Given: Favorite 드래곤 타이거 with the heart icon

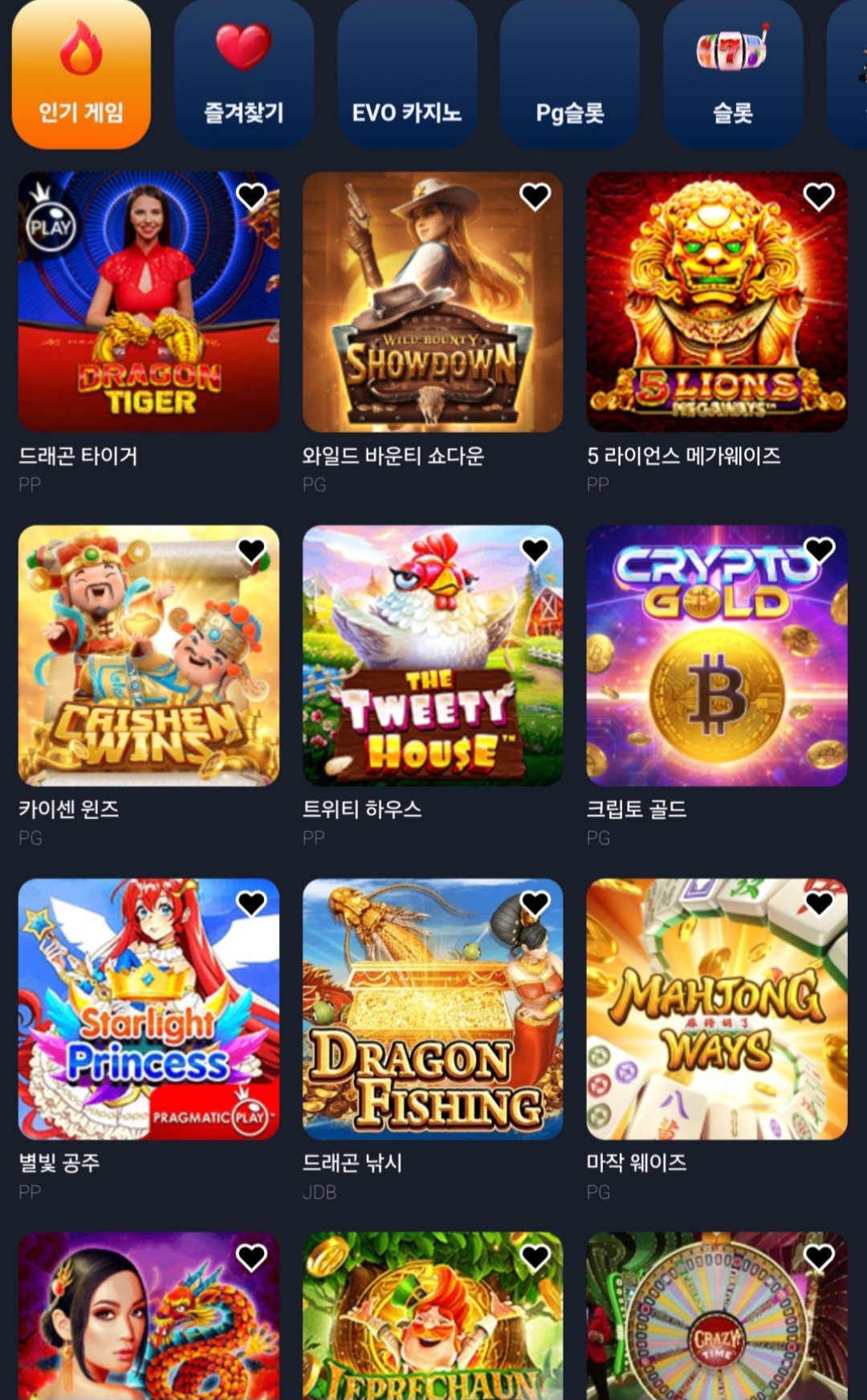Looking at the screenshot, I should tap(251, 196).
